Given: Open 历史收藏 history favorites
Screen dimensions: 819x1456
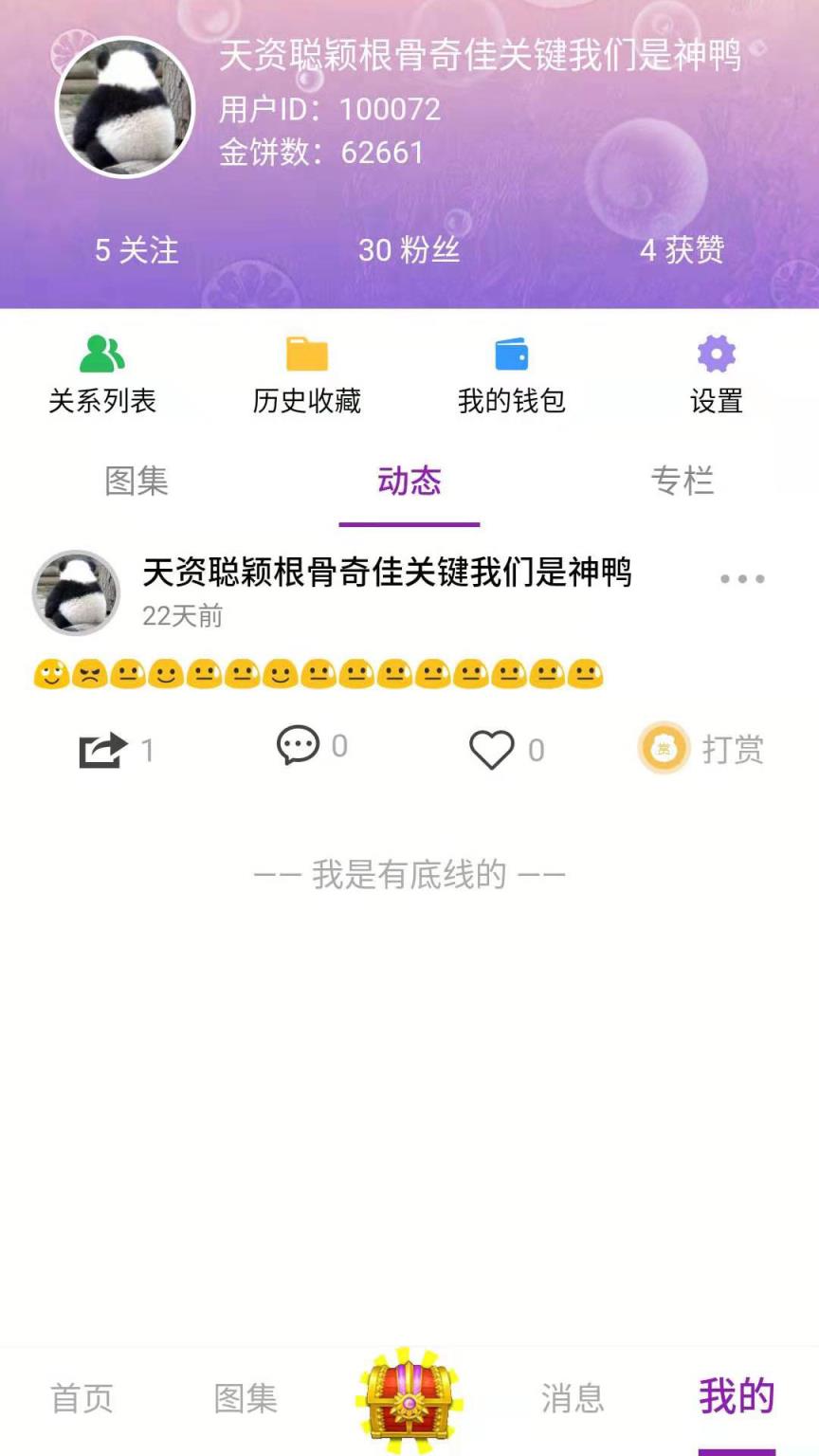Looking at the screenshot, I should [306, 376].
